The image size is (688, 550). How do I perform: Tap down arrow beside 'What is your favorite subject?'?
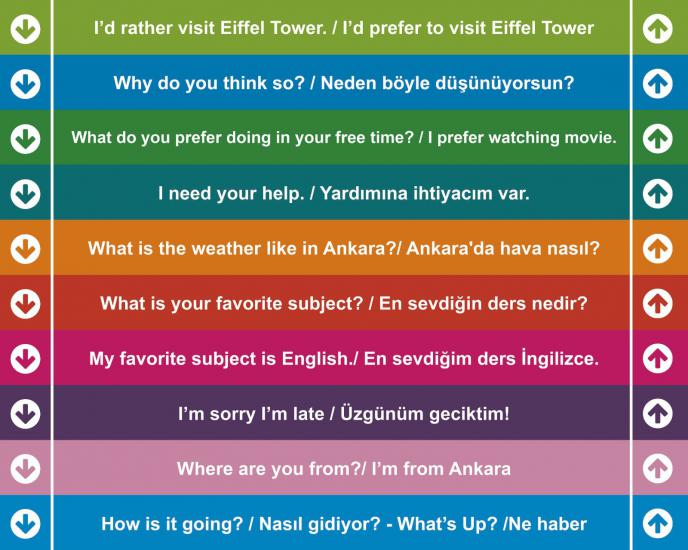pyautogui.click(x=25, y=302)
